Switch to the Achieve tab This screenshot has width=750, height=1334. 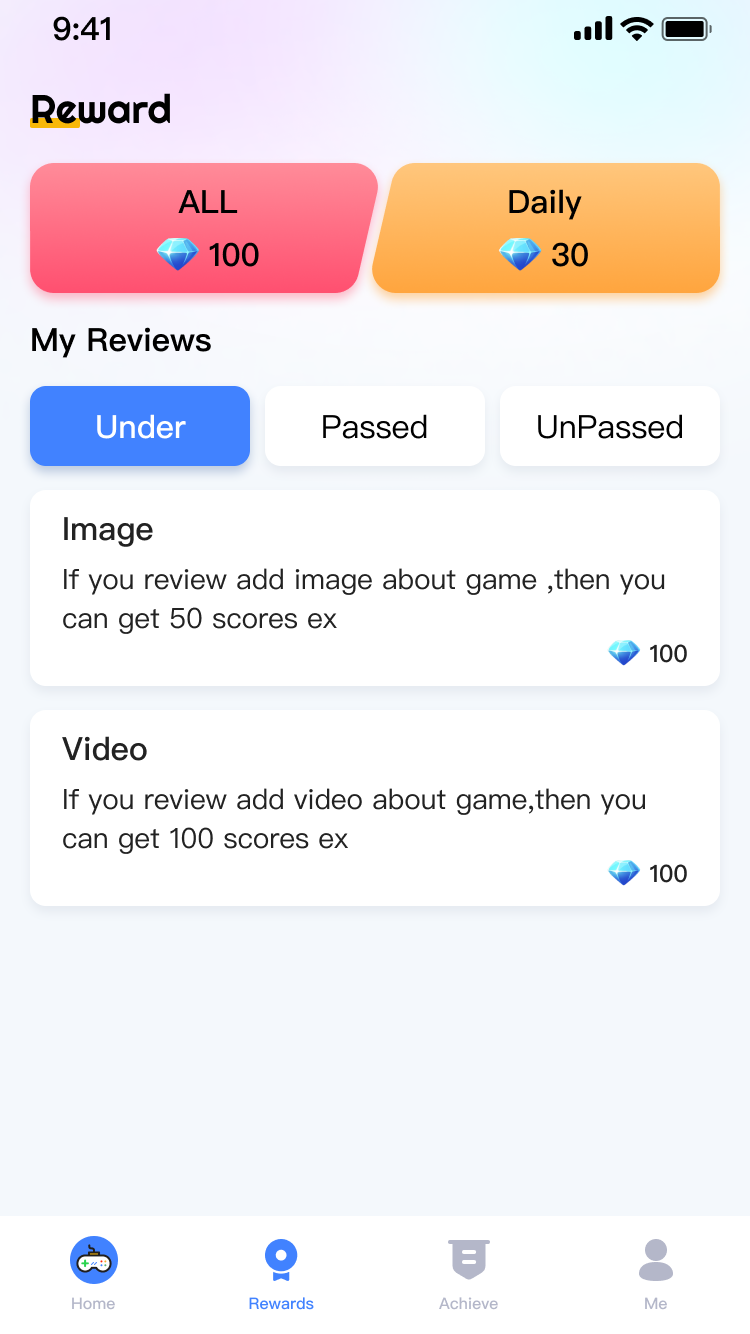(x=468, y=1272)
